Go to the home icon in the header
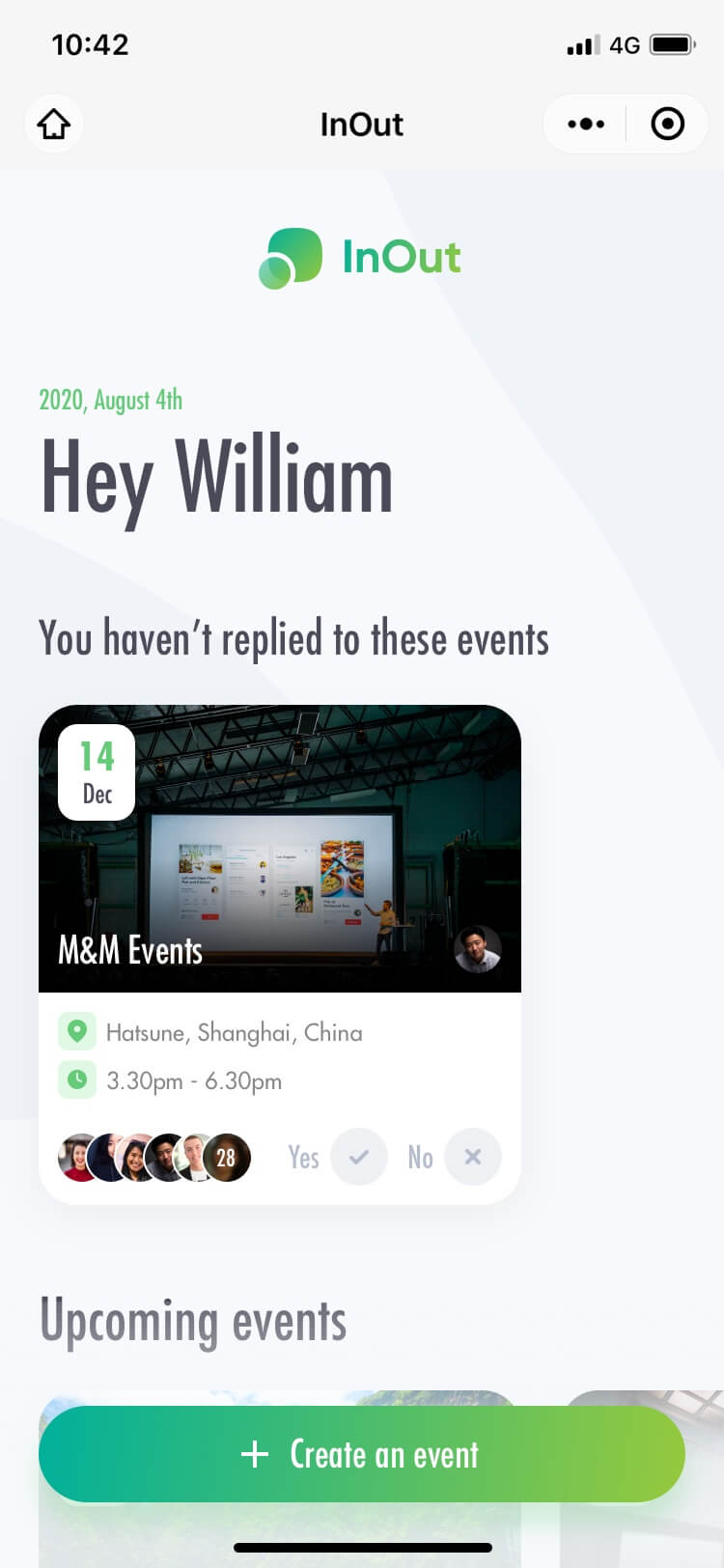This screenshot has width=724, height=1568. tap(54, 124)
